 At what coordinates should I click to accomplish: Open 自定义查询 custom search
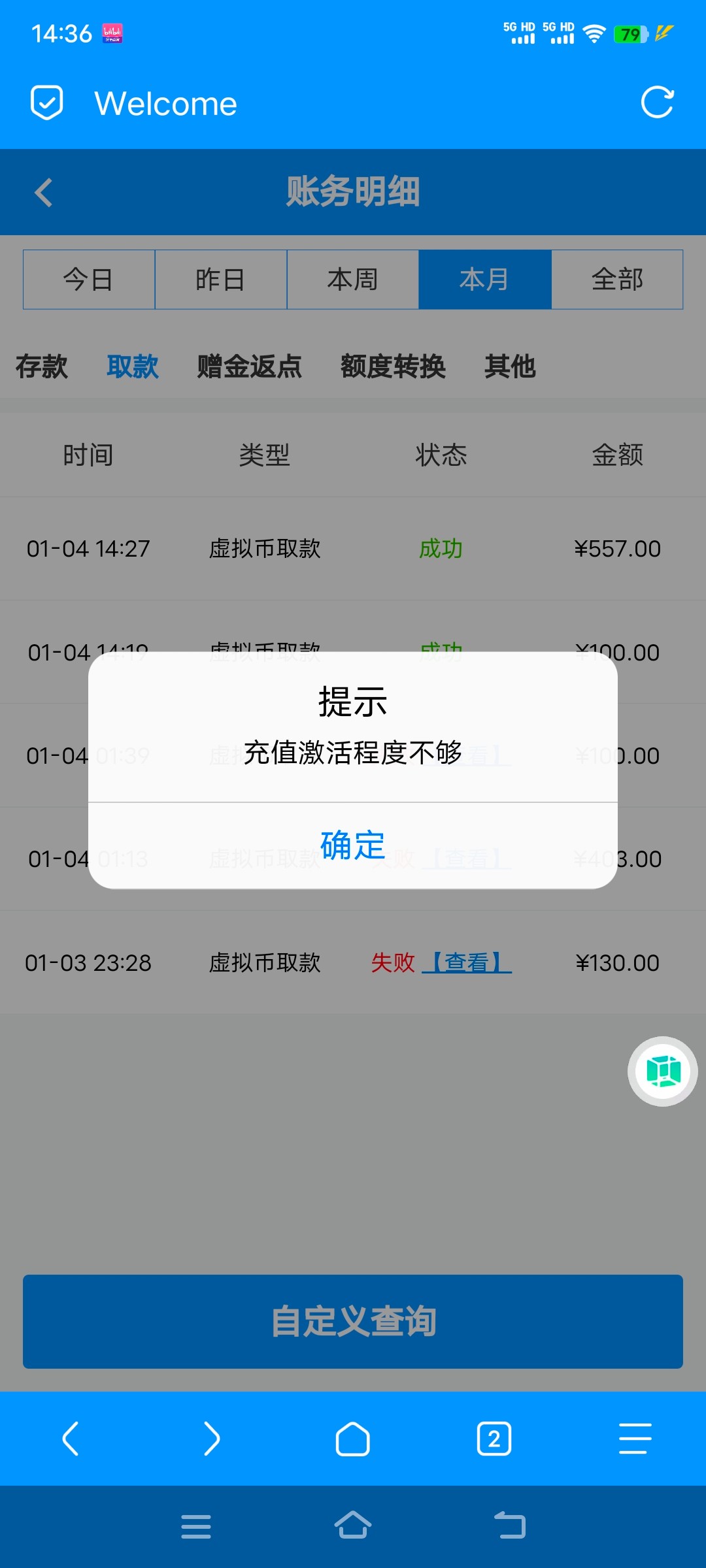tap(353, 1321)
